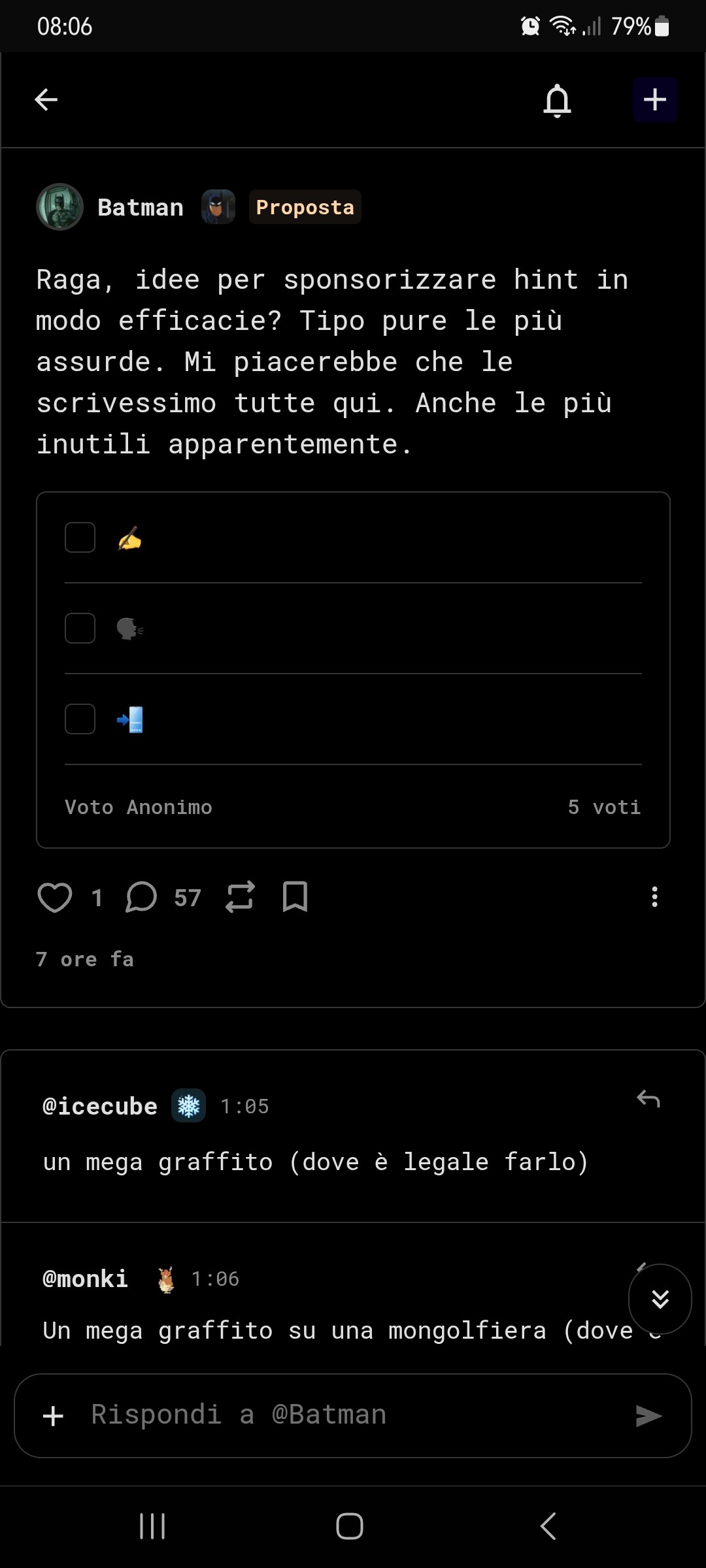706x1568 pixels.
Task: Check the speaking head poll option
Action: point(80,629)
